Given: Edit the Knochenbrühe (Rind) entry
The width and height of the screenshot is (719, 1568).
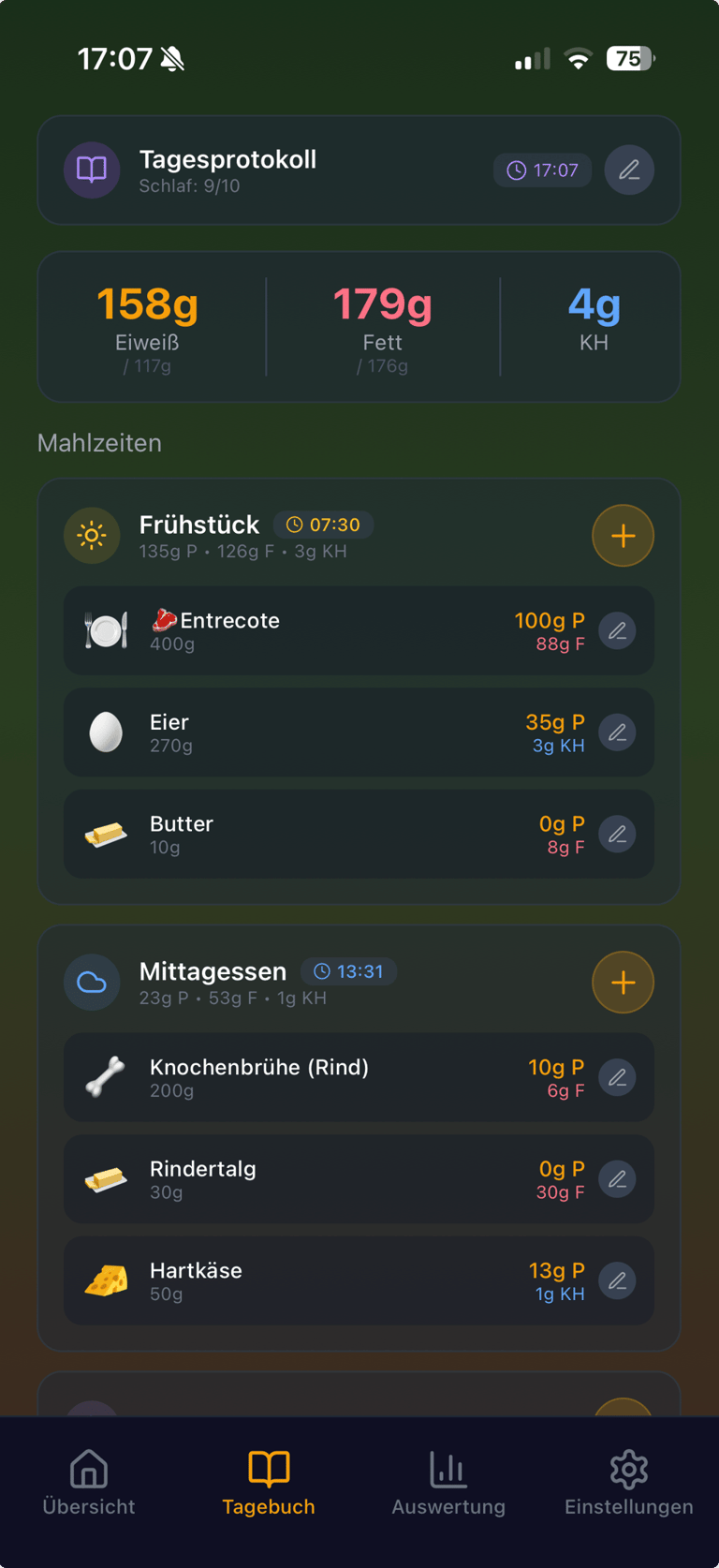Looking at the screenshot, I should point(618,1078).
